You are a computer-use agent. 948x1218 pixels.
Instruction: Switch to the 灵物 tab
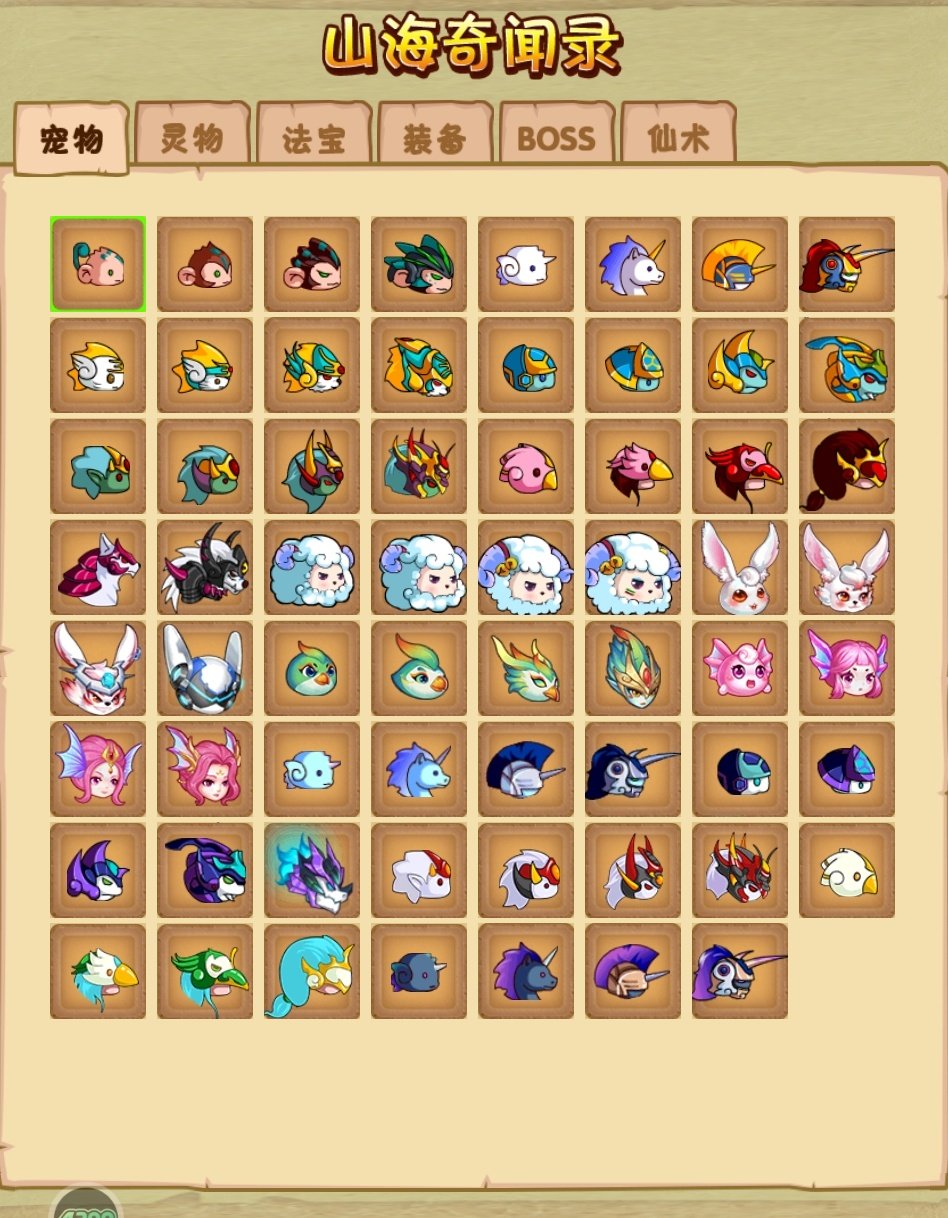coord(192,138)
